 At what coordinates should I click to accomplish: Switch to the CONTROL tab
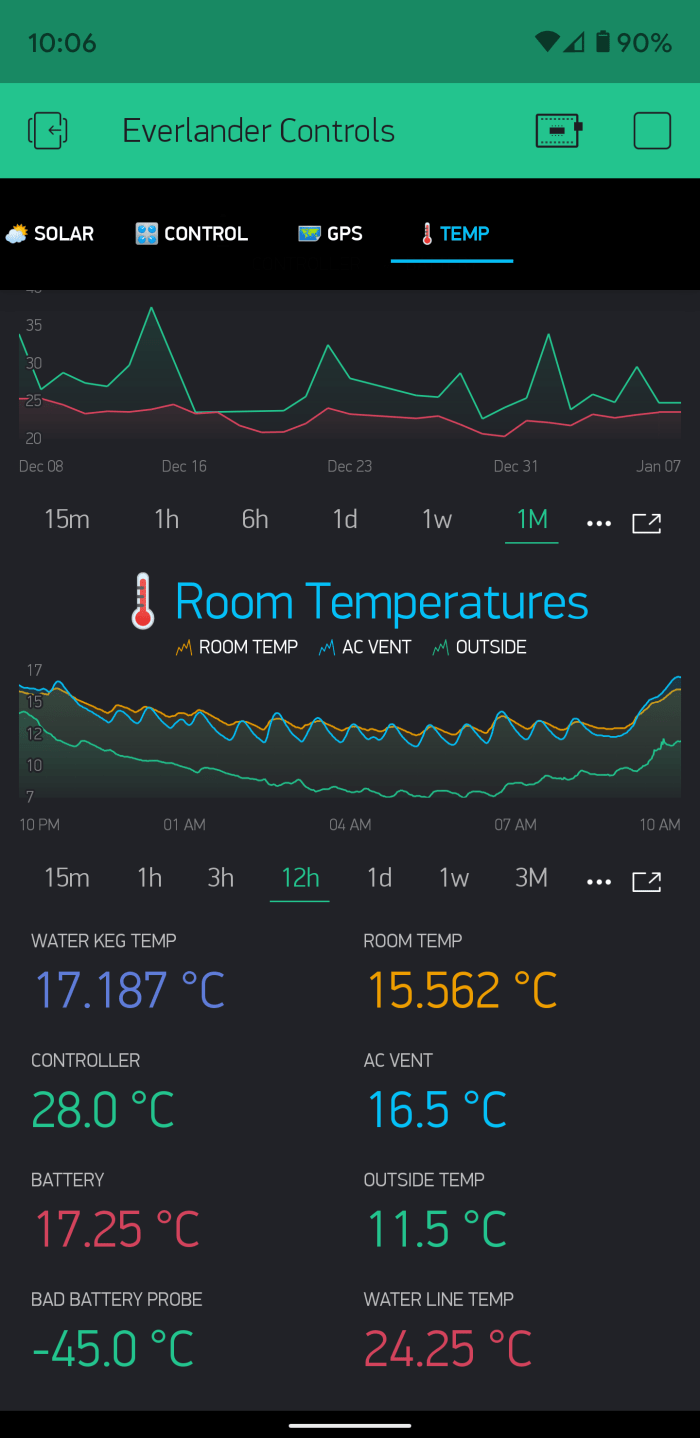pyautogui.click(x=191, y=234)
